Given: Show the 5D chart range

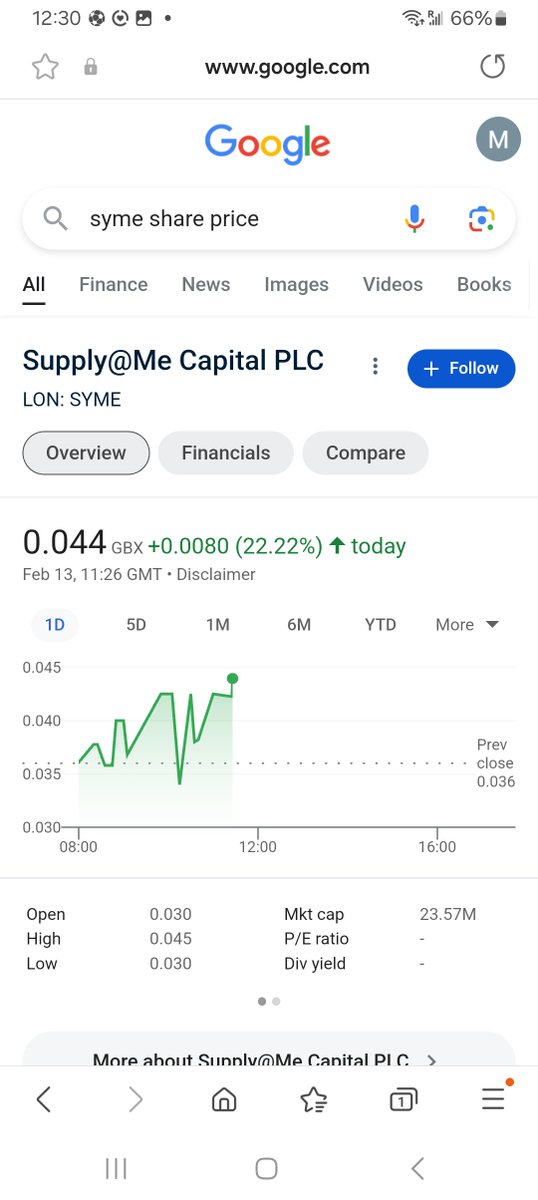Looking at the screenshot, I should coord(136,624).
